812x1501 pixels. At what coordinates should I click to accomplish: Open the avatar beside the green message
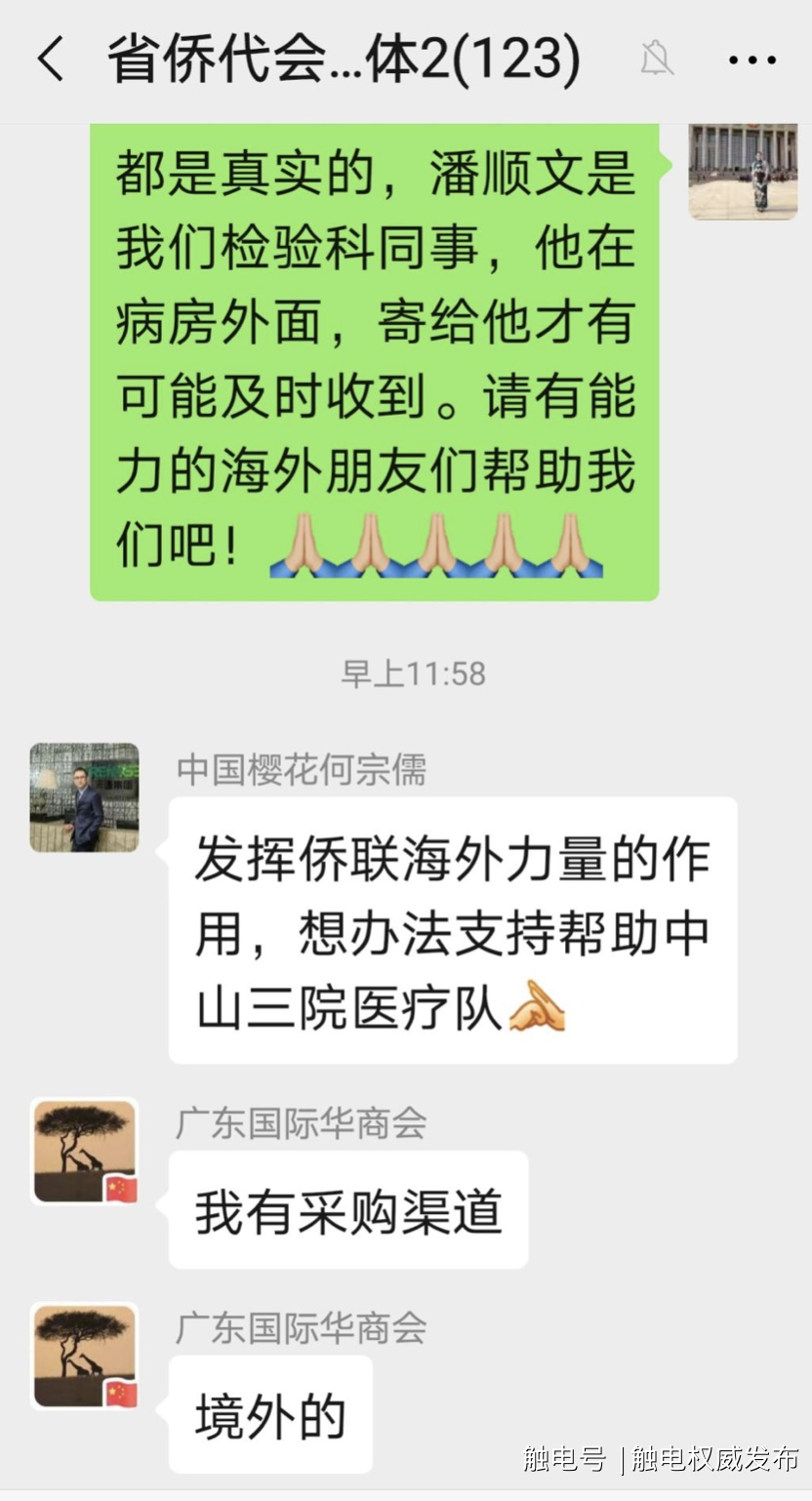coord(743,172)
